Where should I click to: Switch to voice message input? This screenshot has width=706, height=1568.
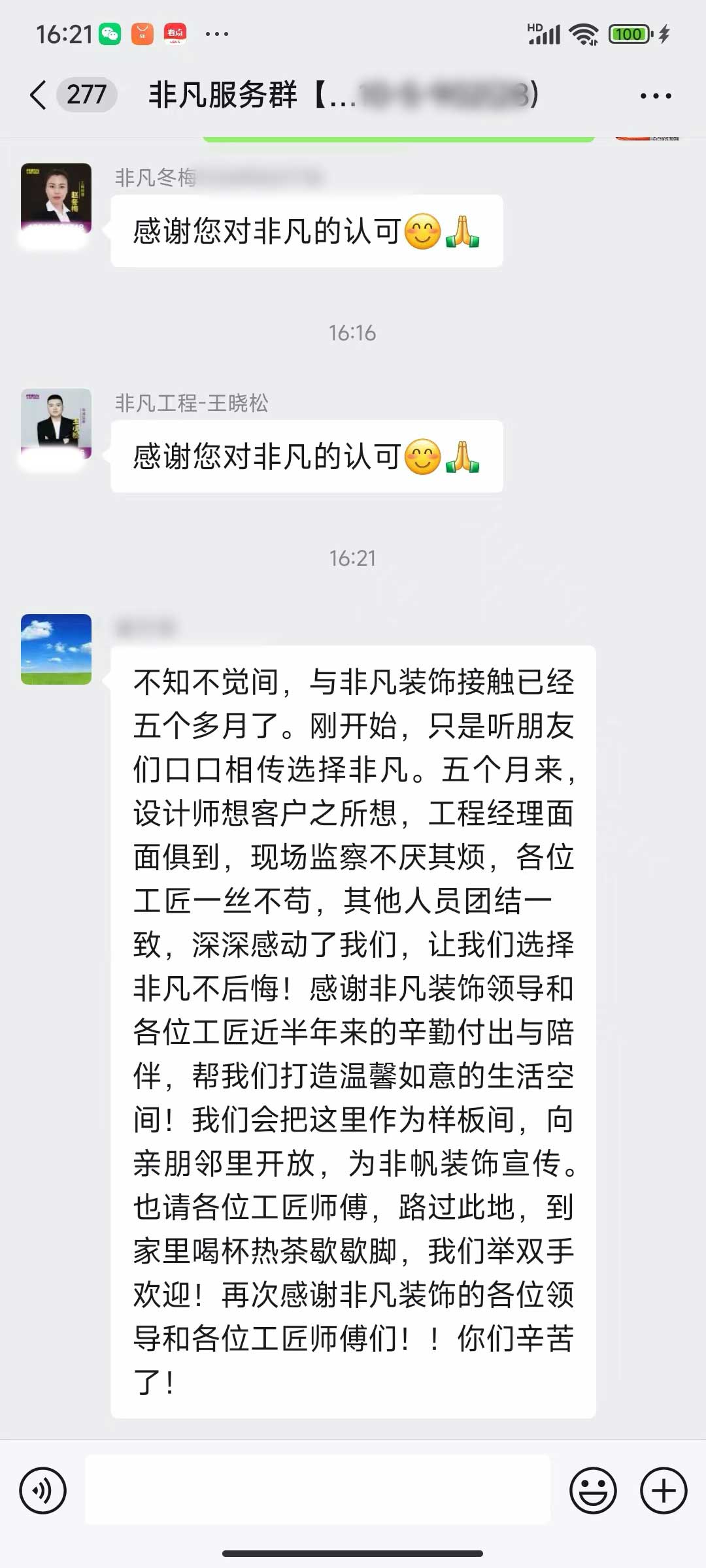43,1490
